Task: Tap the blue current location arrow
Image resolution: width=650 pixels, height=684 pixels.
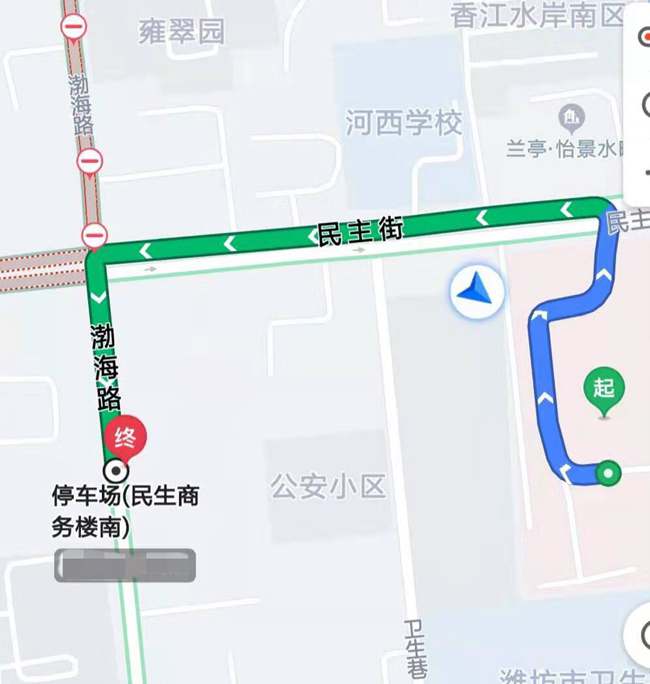Action: (476, 292)
